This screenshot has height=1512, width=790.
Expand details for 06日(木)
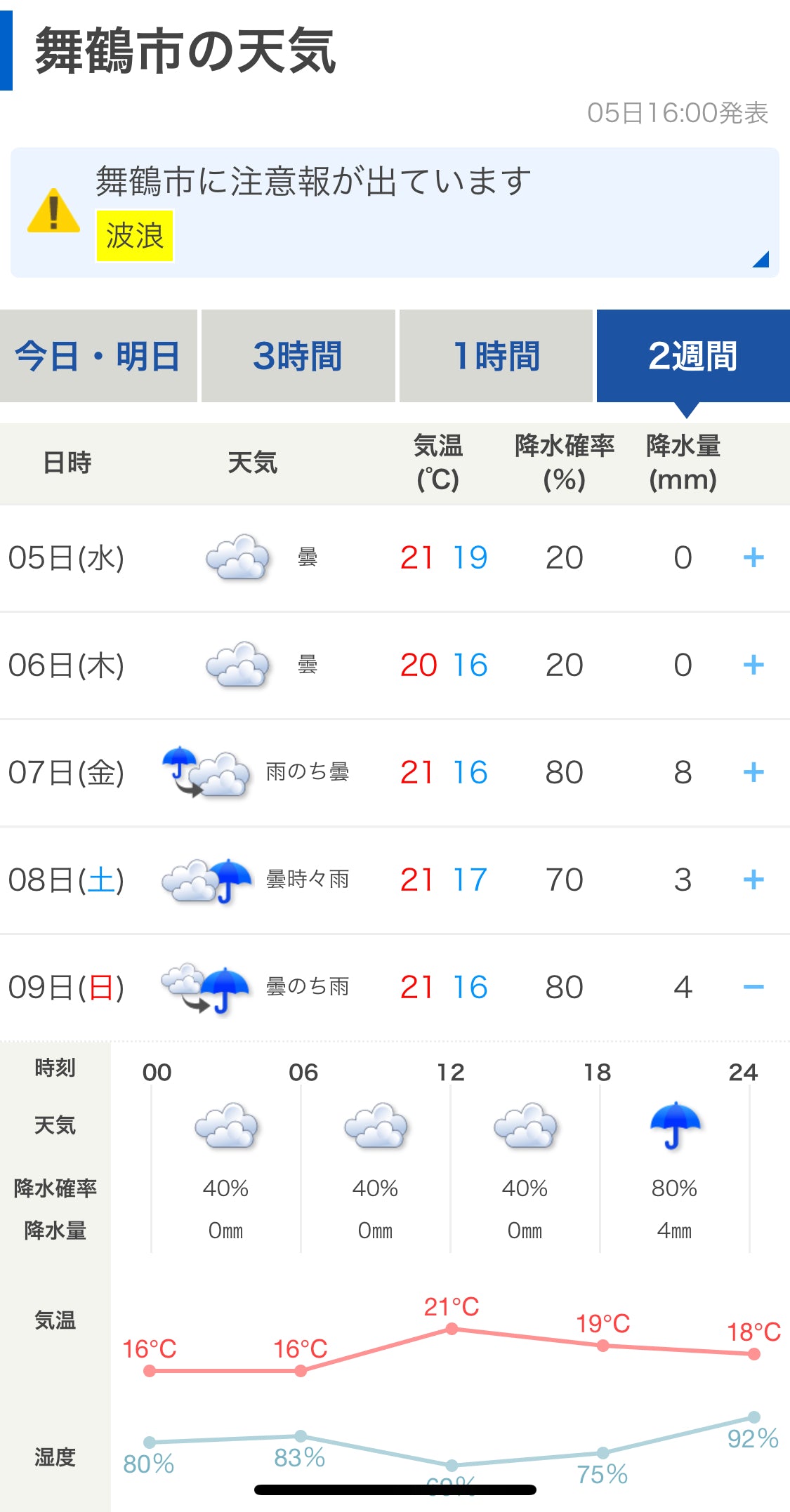[x=753, y=665]
